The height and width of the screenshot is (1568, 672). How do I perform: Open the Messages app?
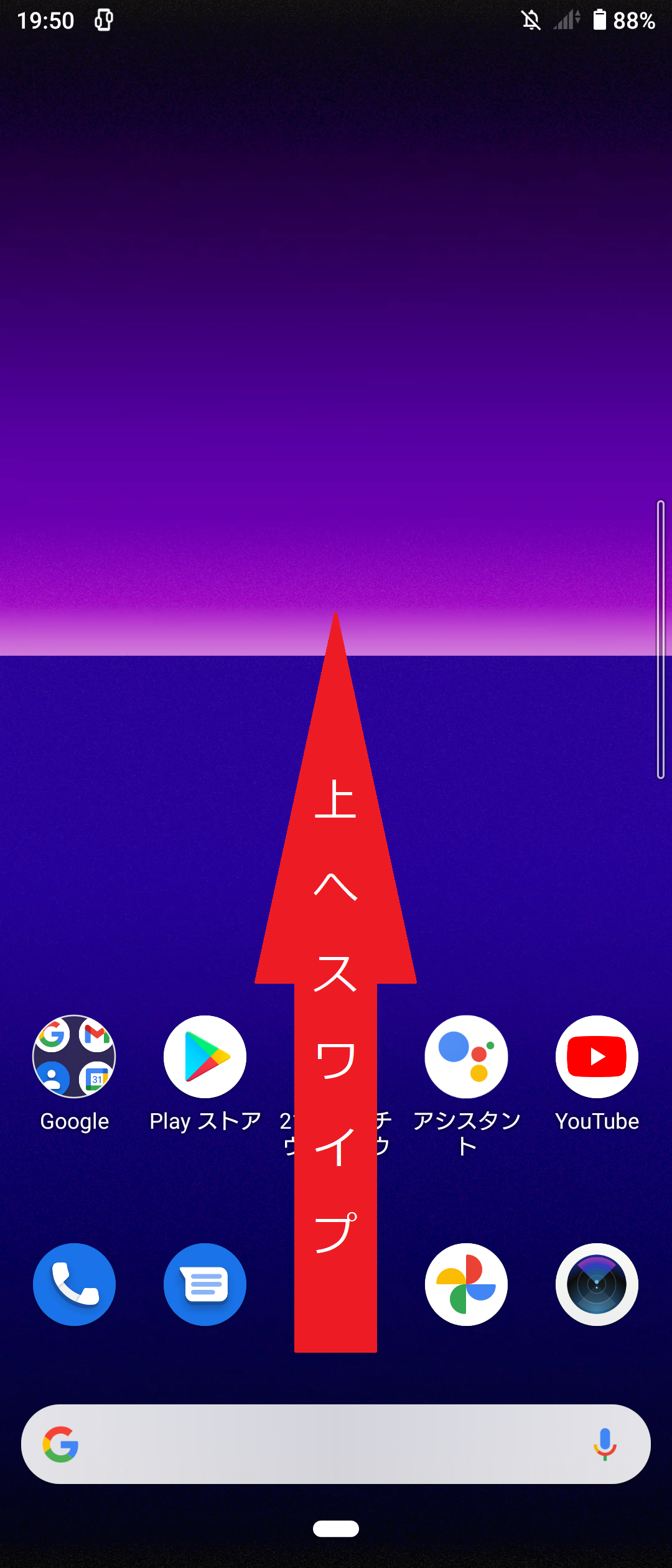point(205,1285)
